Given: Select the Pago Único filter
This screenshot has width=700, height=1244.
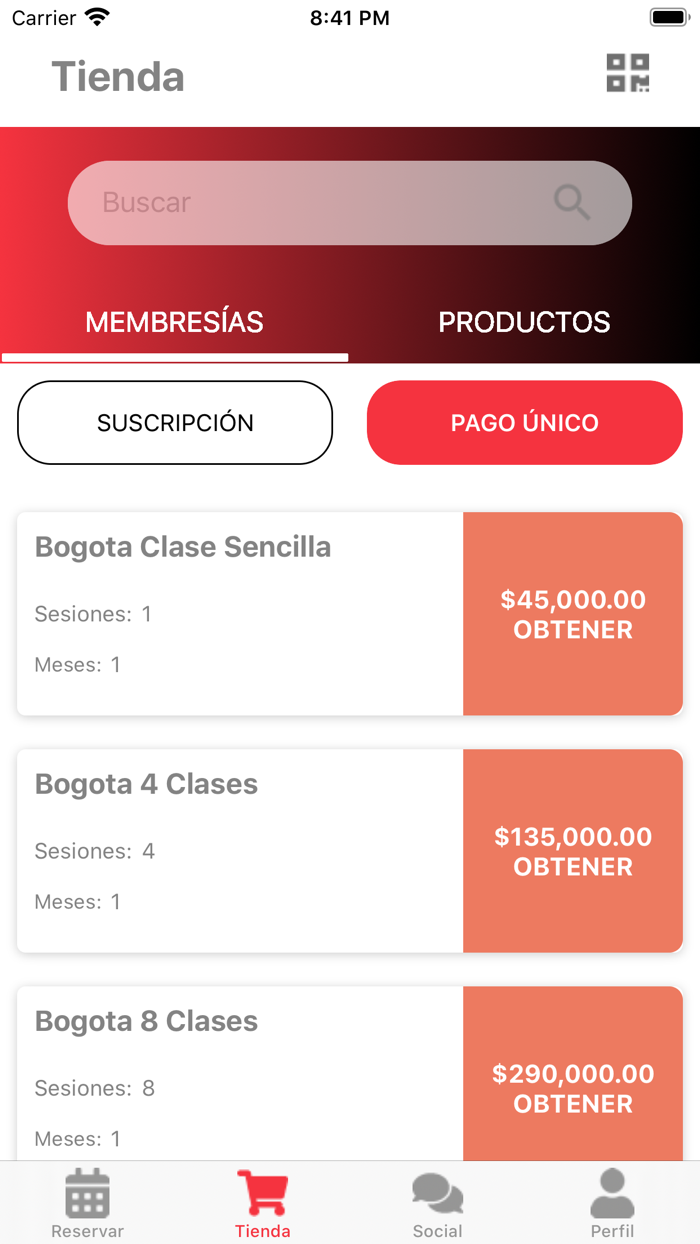Looking at the screenshot, I should pyautogui.click(x=525, y=423).
